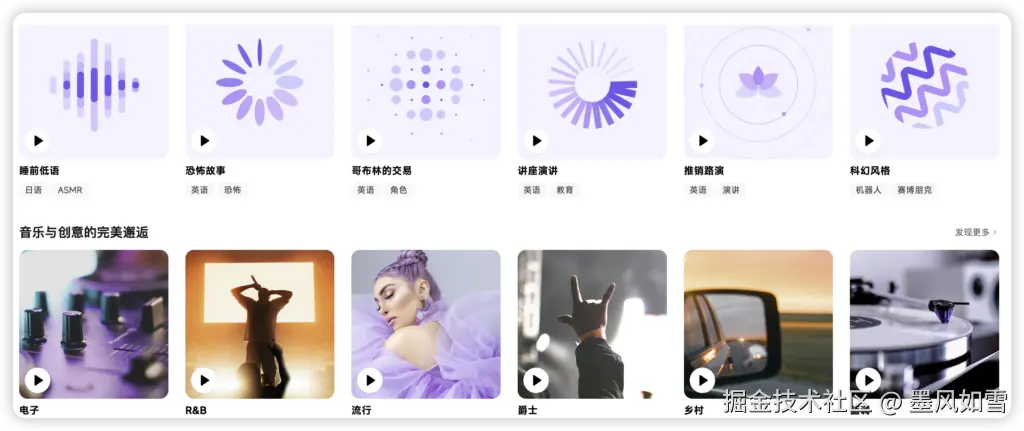Choose the 角色 tag under 哥布林的交易
Image resolution: width=1024 pixels, height=431 pixels.
[398, 190]
